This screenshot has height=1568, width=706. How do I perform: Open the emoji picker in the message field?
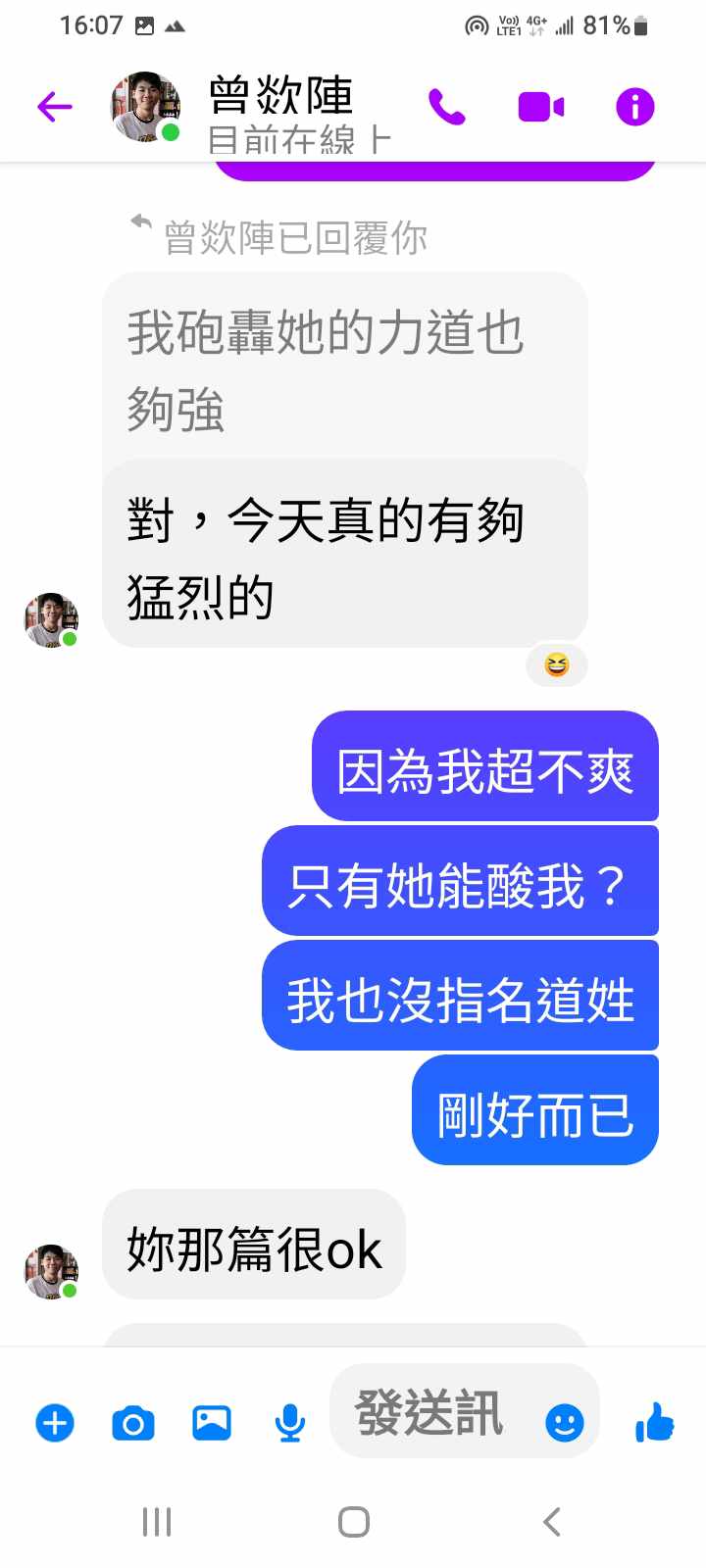click(x=564, y=1422)
